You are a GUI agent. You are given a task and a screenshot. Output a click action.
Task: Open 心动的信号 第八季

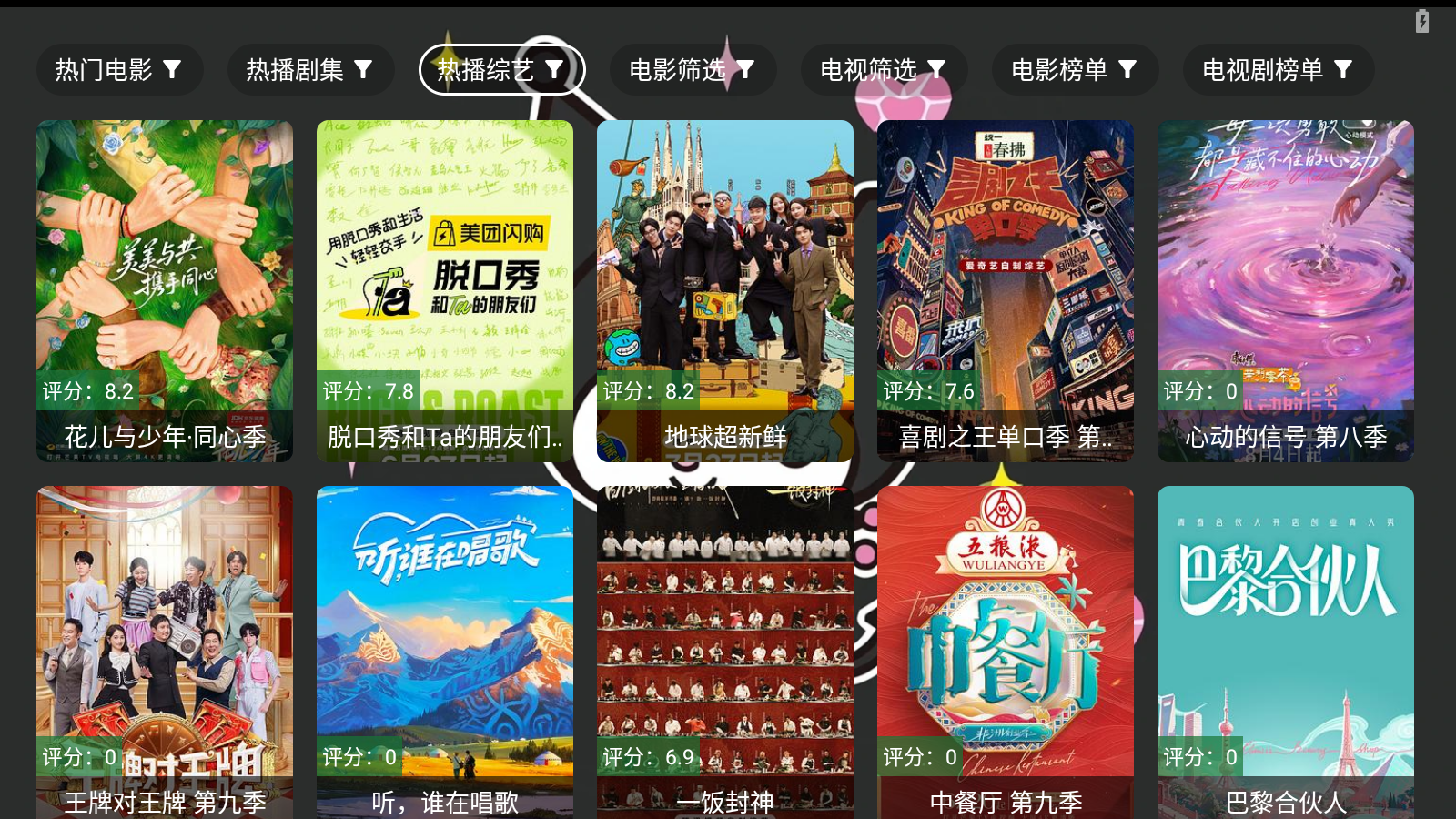pyautogui.click(x=1286, y=291)
